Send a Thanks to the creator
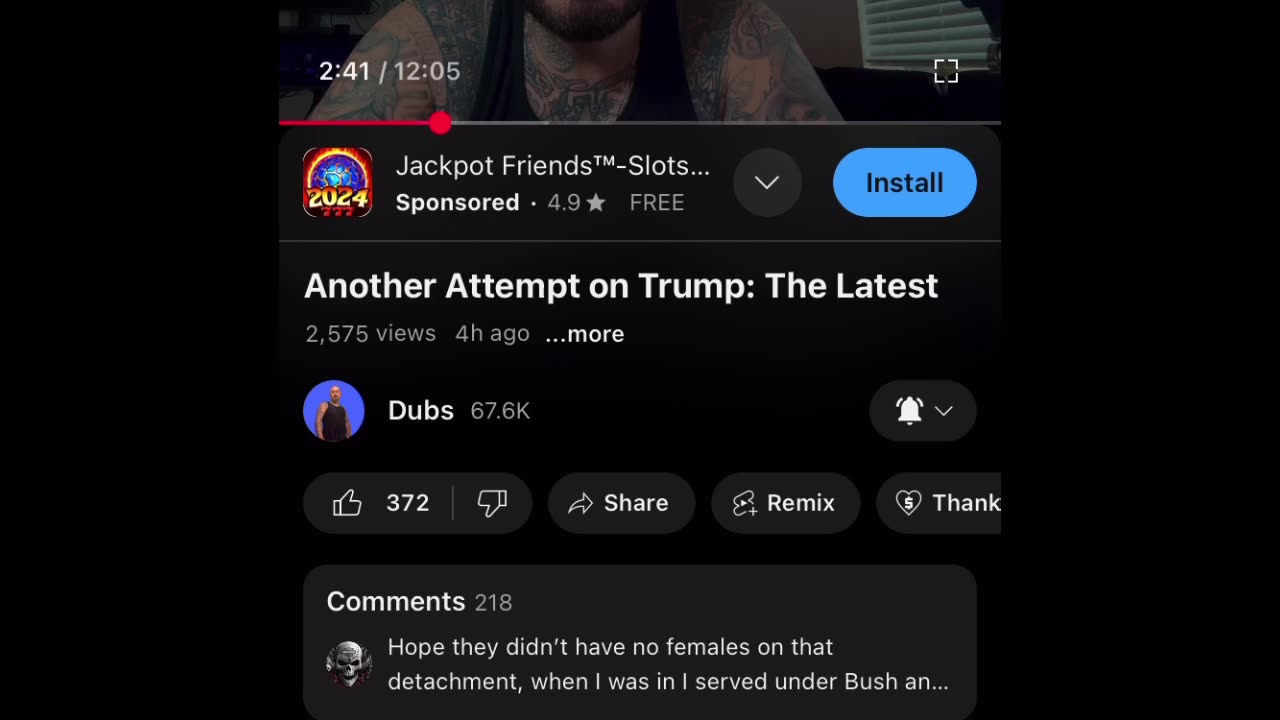This screenshot has height=720, width=1280. (945, 503)
